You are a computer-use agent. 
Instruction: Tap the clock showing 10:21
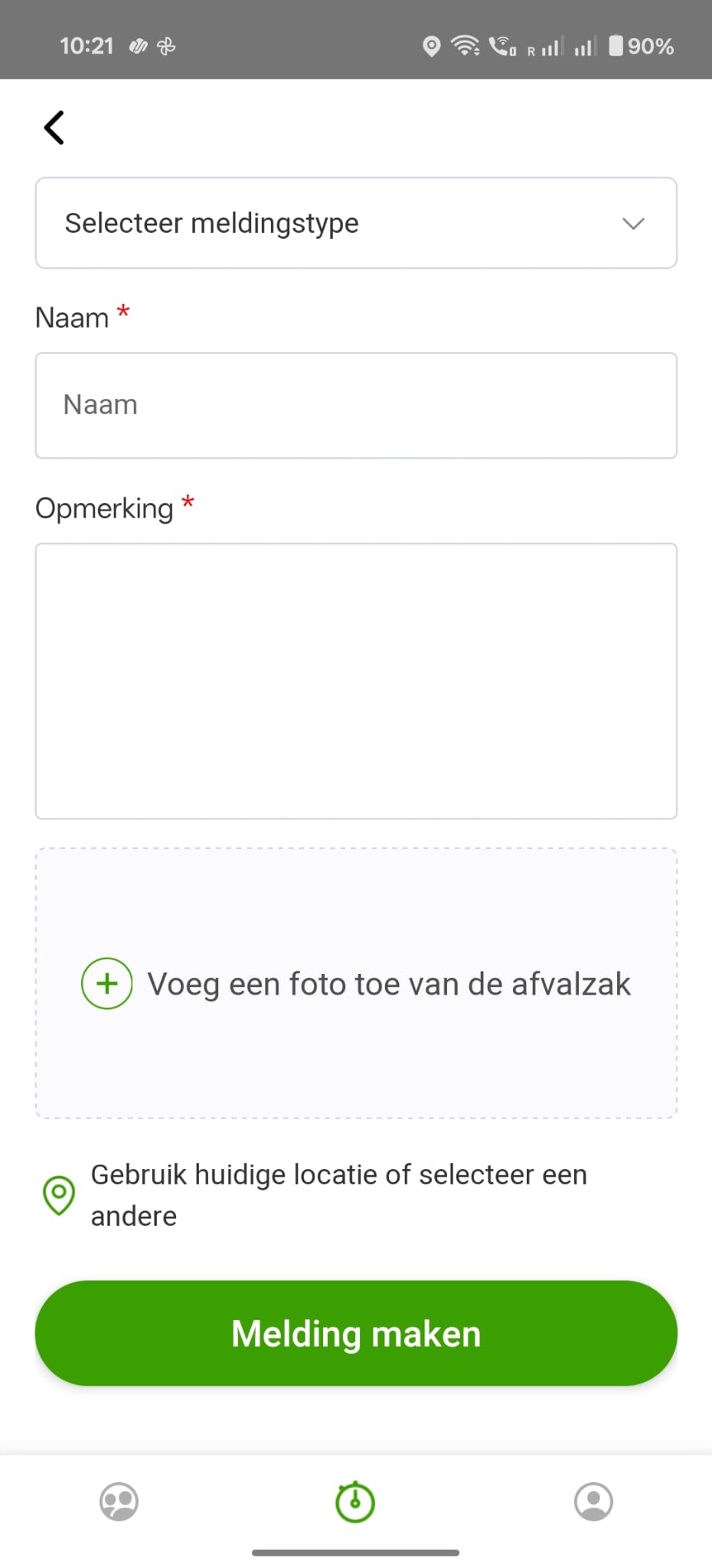pyautogui.click(x=87, y=46)
